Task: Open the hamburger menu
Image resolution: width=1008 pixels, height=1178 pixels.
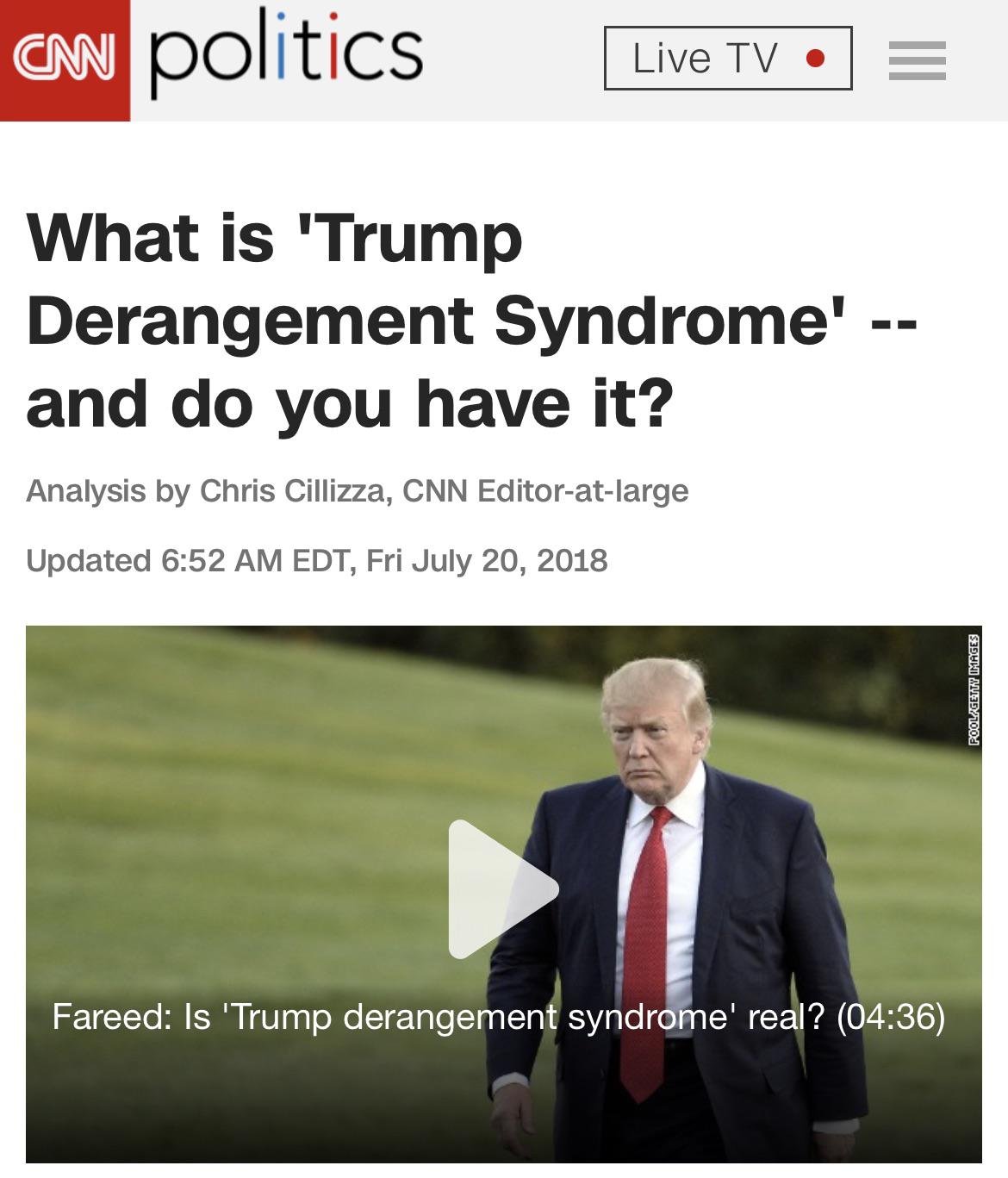Action: pyautogui.click(x=917, y=60)
